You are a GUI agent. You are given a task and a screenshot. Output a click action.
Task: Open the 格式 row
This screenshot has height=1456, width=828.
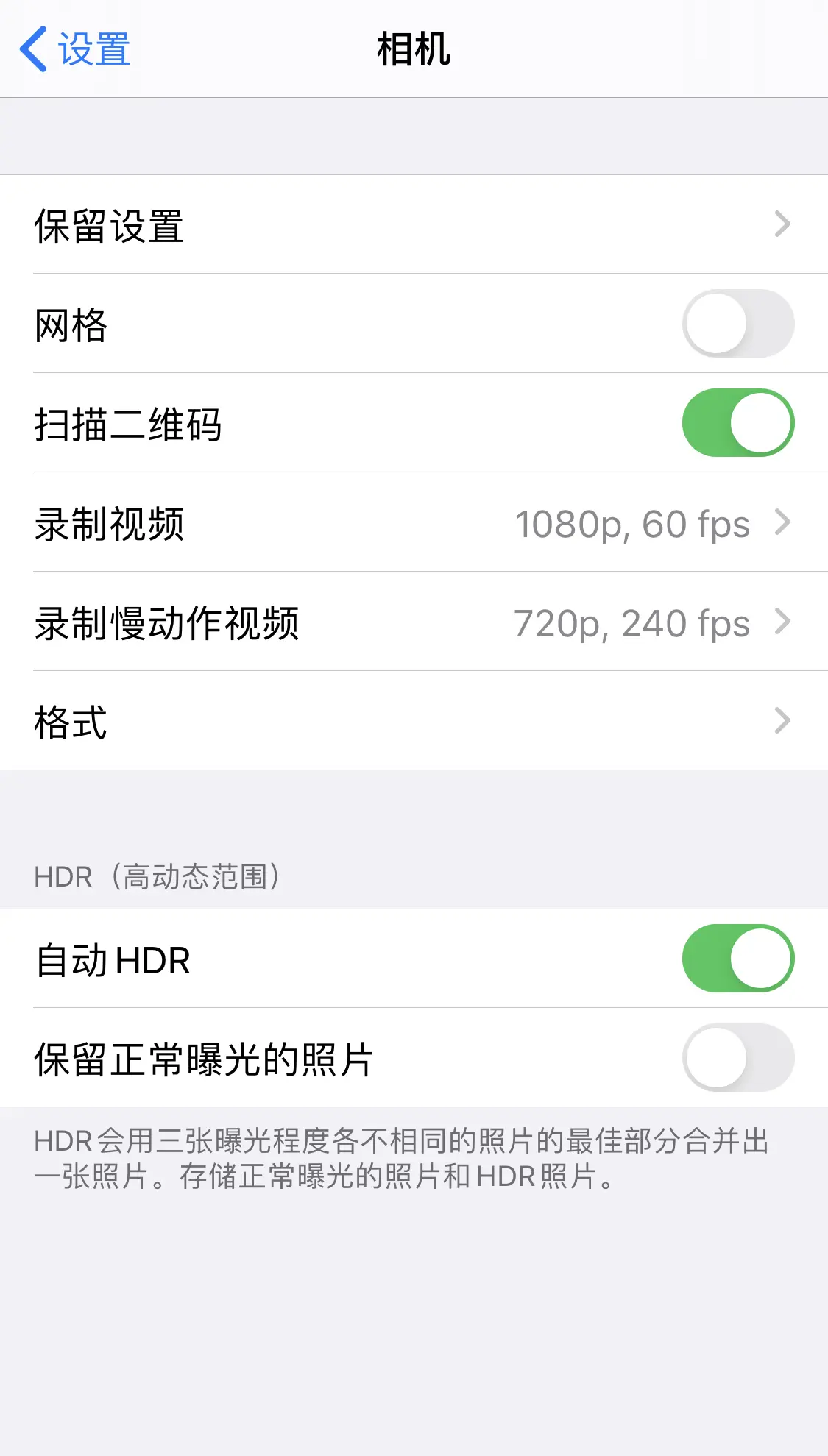[412, 721]
